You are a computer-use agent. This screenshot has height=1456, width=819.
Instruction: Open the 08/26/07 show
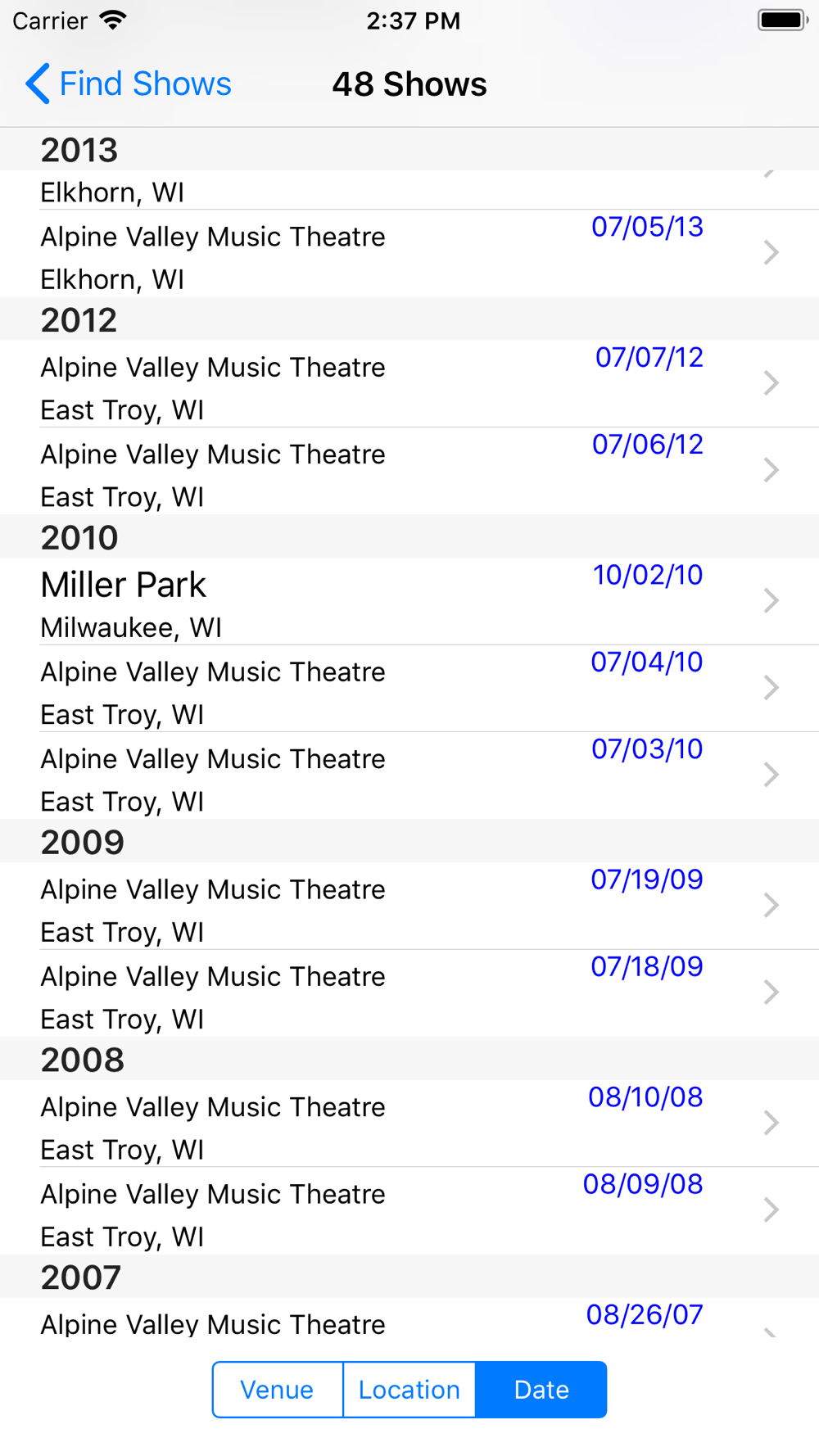pos(409,1318)
